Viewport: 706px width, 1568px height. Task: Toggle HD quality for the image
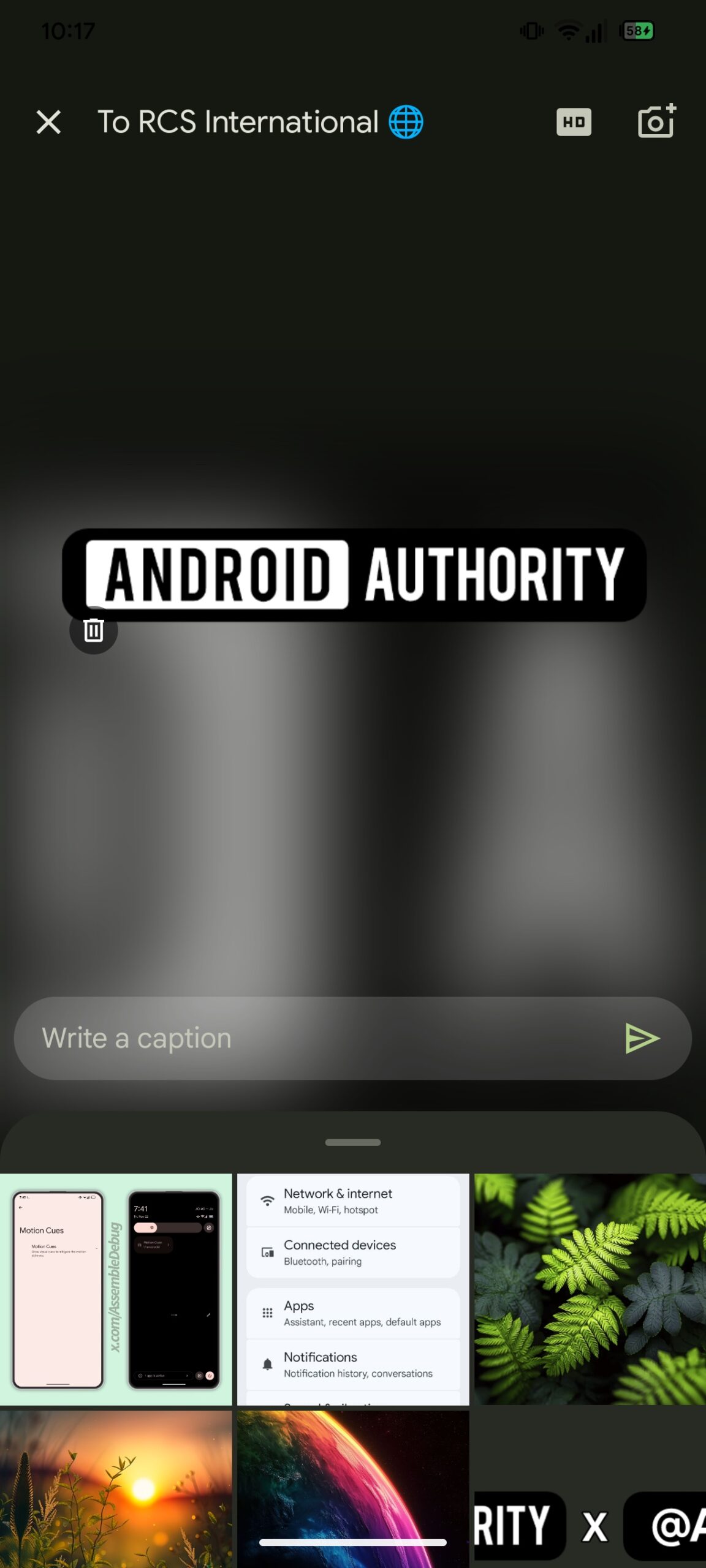tap(573, 122)
